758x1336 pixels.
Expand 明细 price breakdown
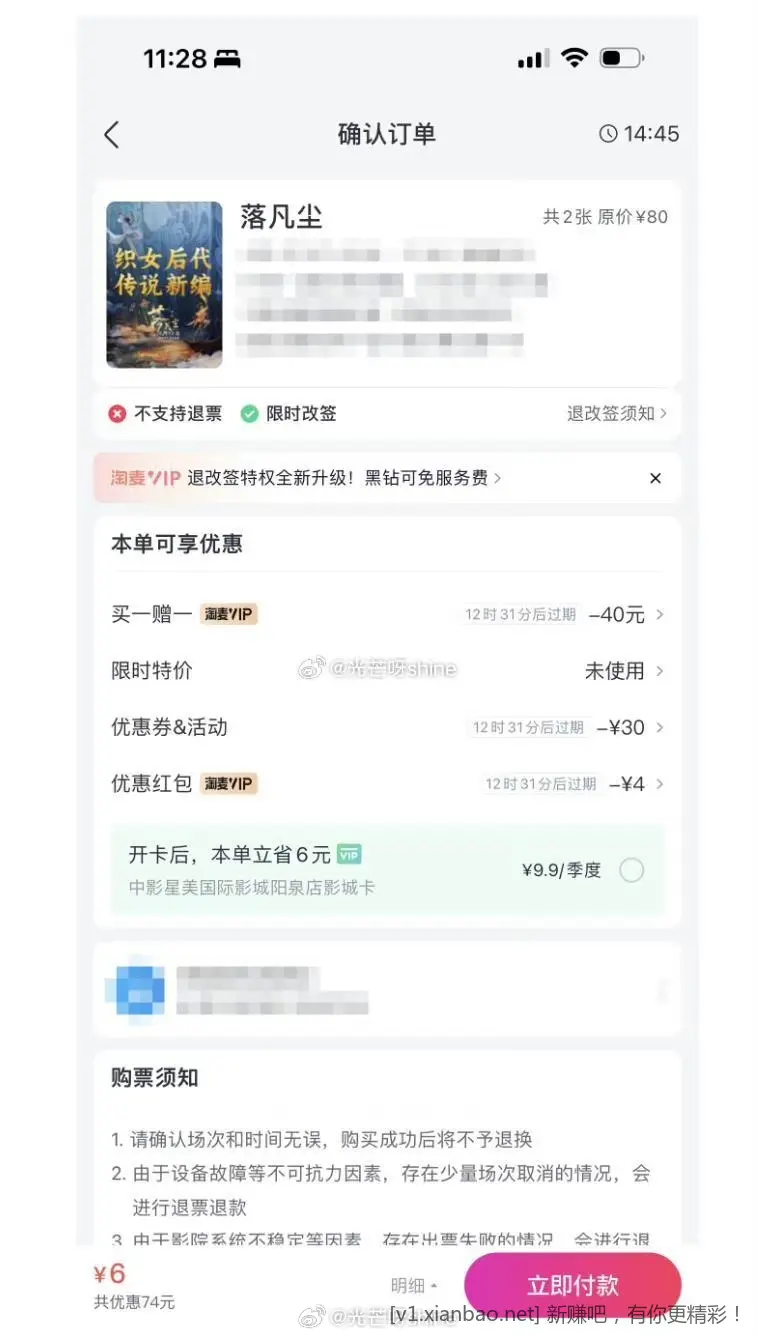[x=414, y=1286]
